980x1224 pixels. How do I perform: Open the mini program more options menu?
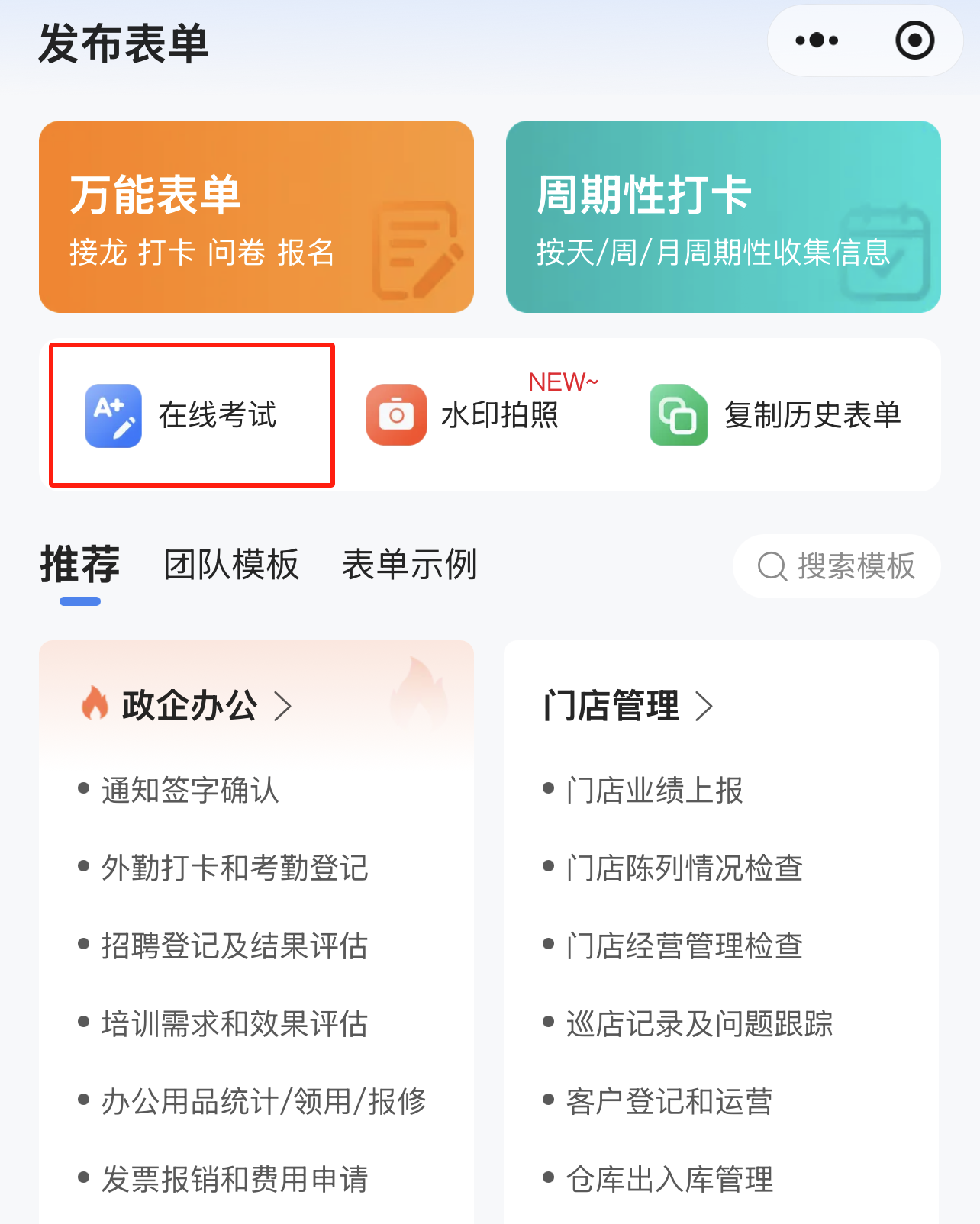click(817, 40)
